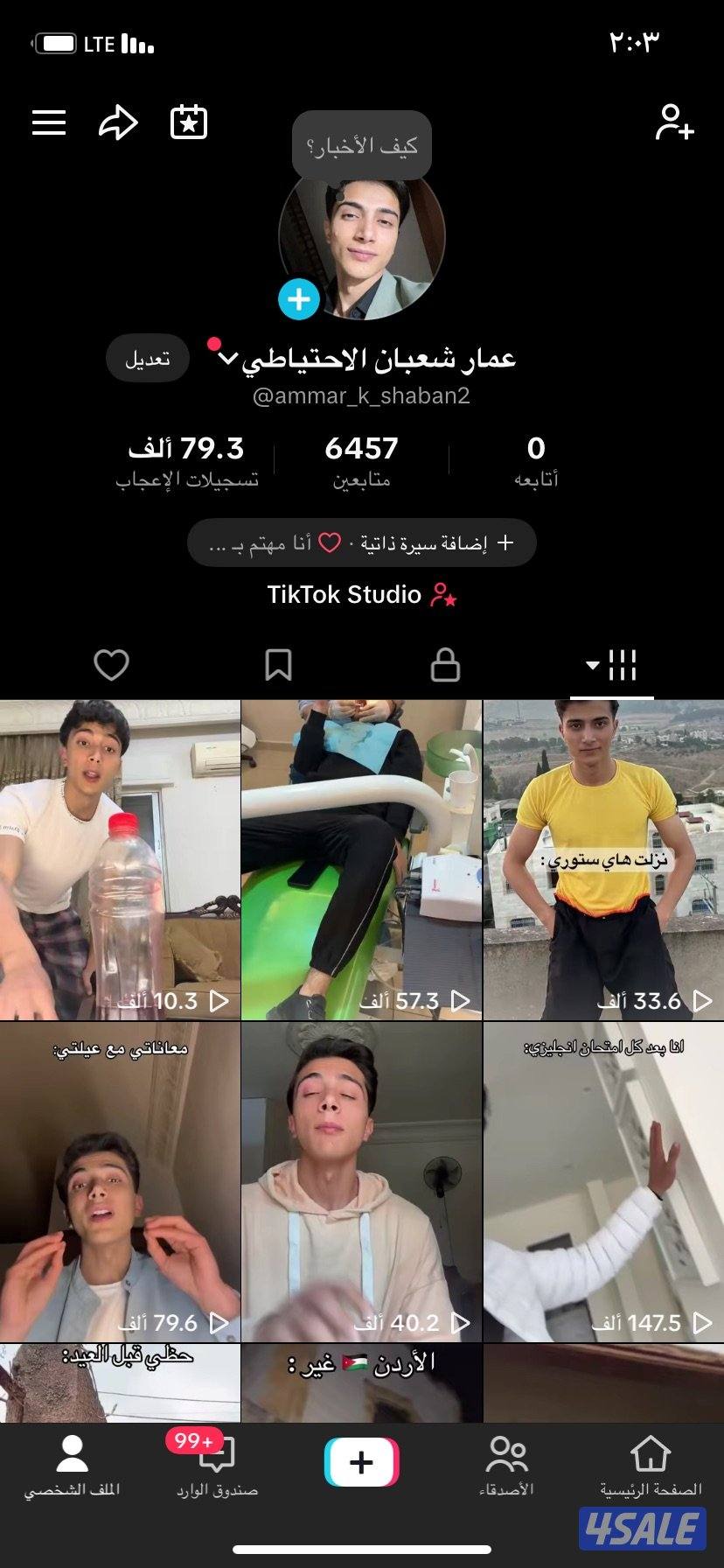The image size is (724, 1568).
Task: Switch to the liked videos tab
Action: point(111,665)
